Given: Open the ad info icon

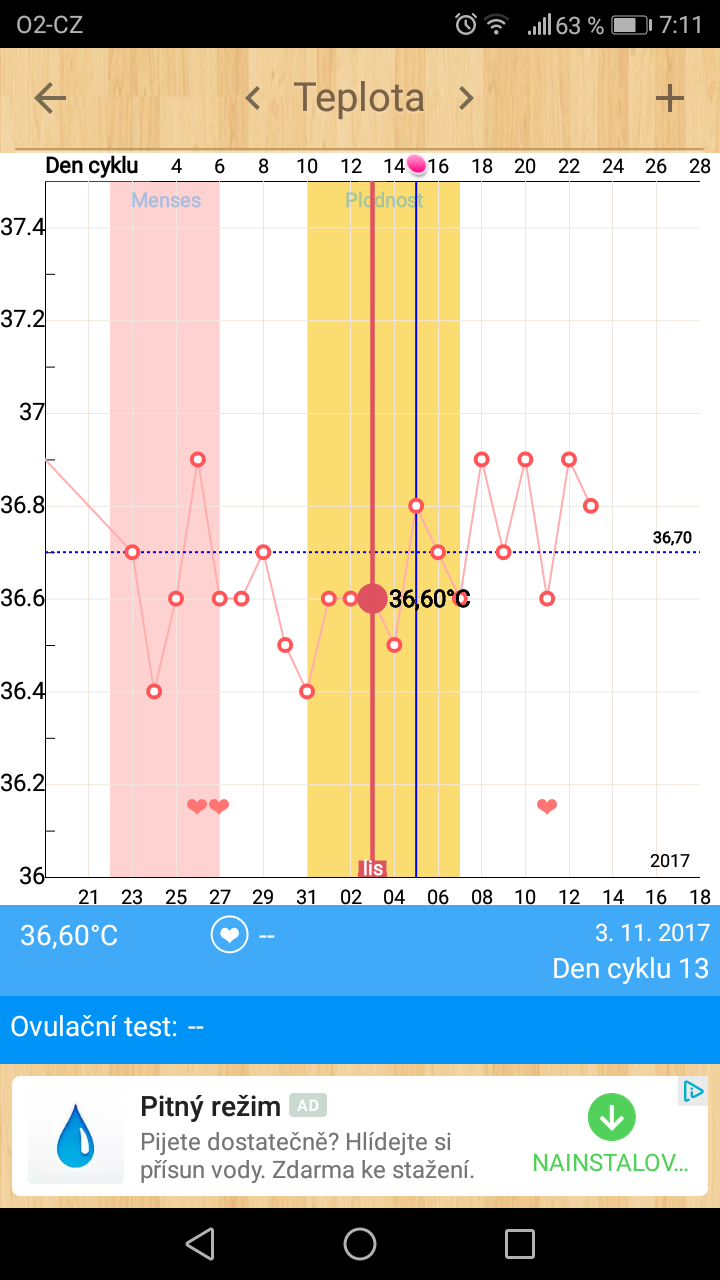Looking at the screenshot, I should click(692, 1092).
